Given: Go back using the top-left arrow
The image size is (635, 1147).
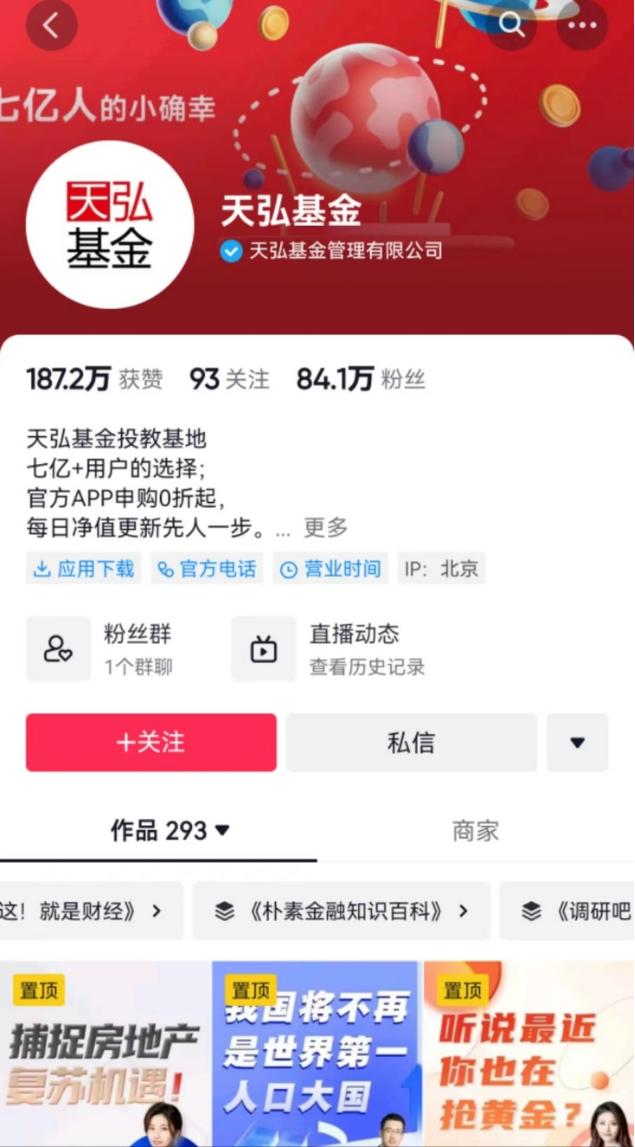Looking at the screenshot, I should coord(51,26).
